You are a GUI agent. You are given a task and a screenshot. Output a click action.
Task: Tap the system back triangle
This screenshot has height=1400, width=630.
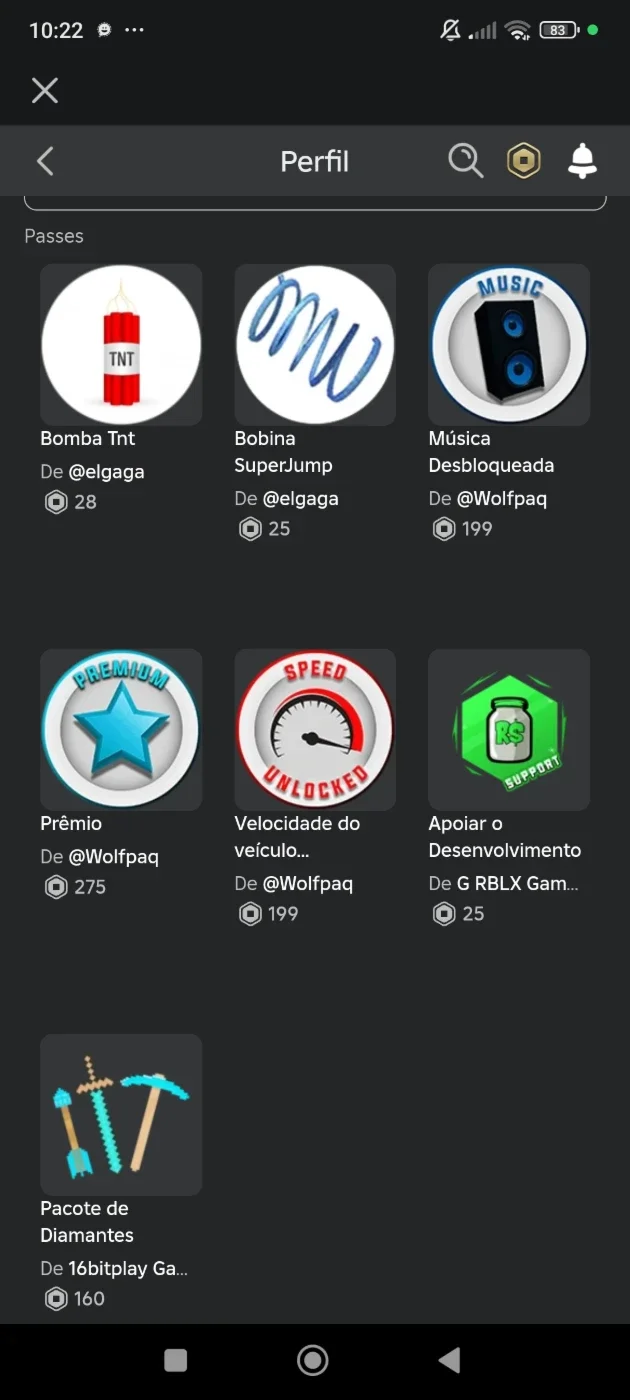[x=450, y=1360]
